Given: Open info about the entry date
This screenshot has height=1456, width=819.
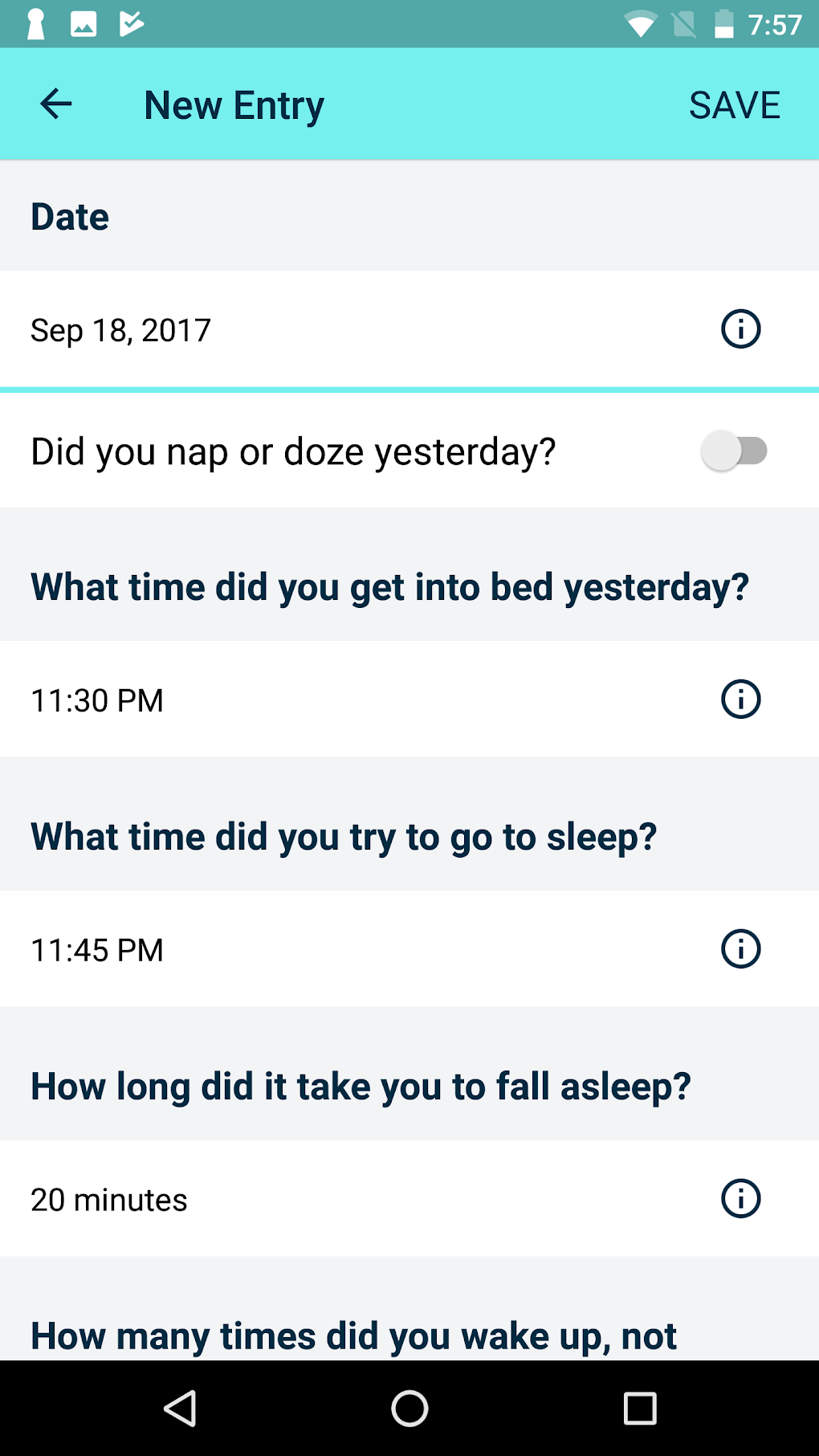Looking at the screenshot, I should point(740,328).
